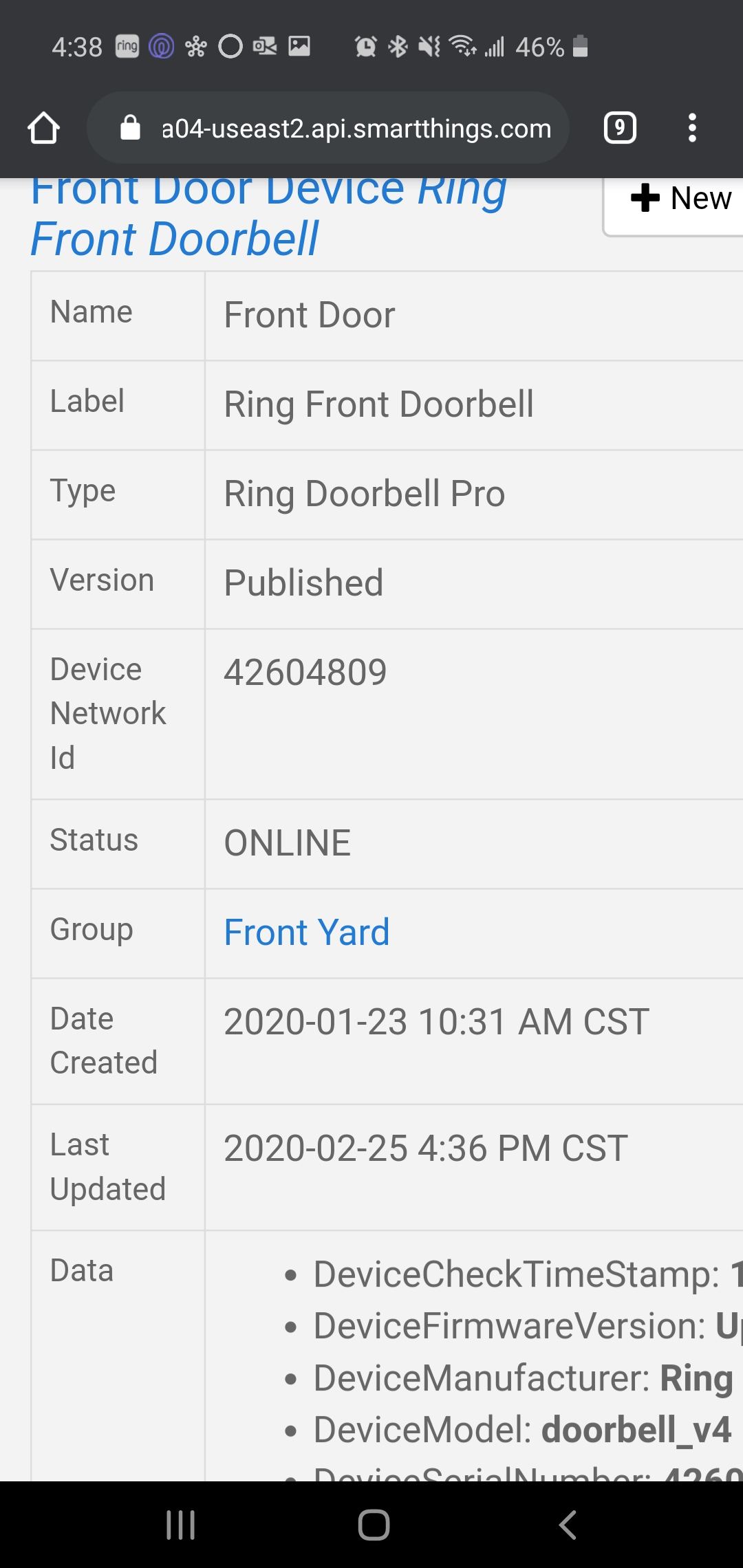Open recent apps from the navigation bar
Viewport: 743px width, 1568px height.
(x=181, y=1525)
